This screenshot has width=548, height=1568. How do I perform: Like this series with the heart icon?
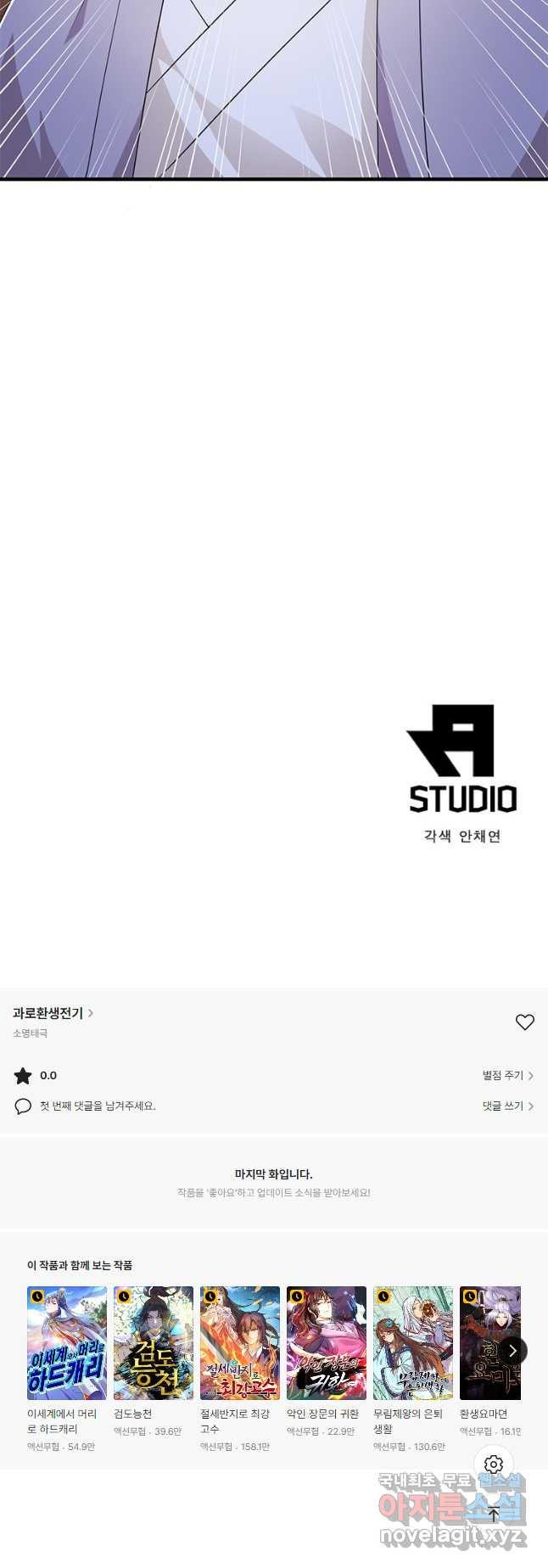pos(525,1022)
